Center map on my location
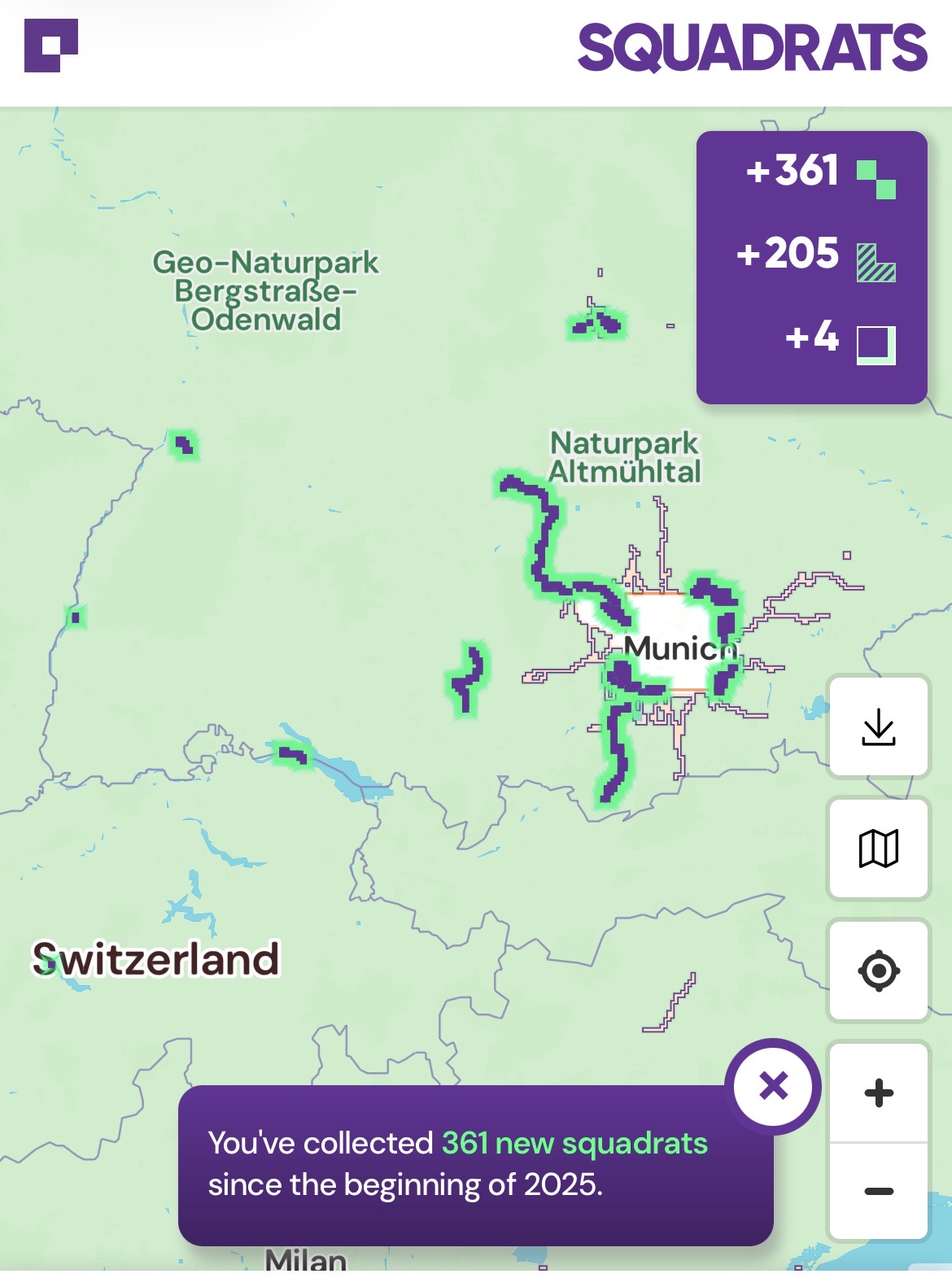Screen dimensions: 952x1278 coord(879,970)
